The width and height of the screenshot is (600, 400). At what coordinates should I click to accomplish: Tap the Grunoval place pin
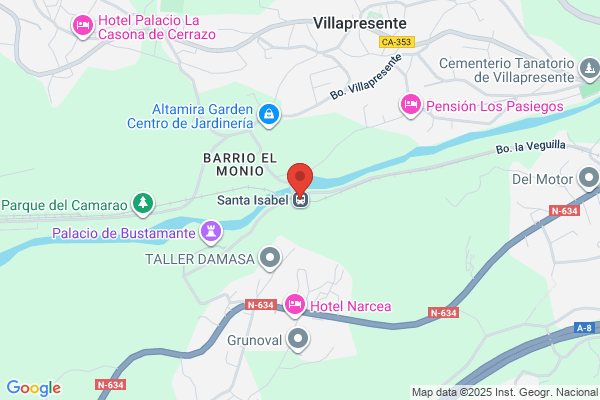(x=298, y=340)
